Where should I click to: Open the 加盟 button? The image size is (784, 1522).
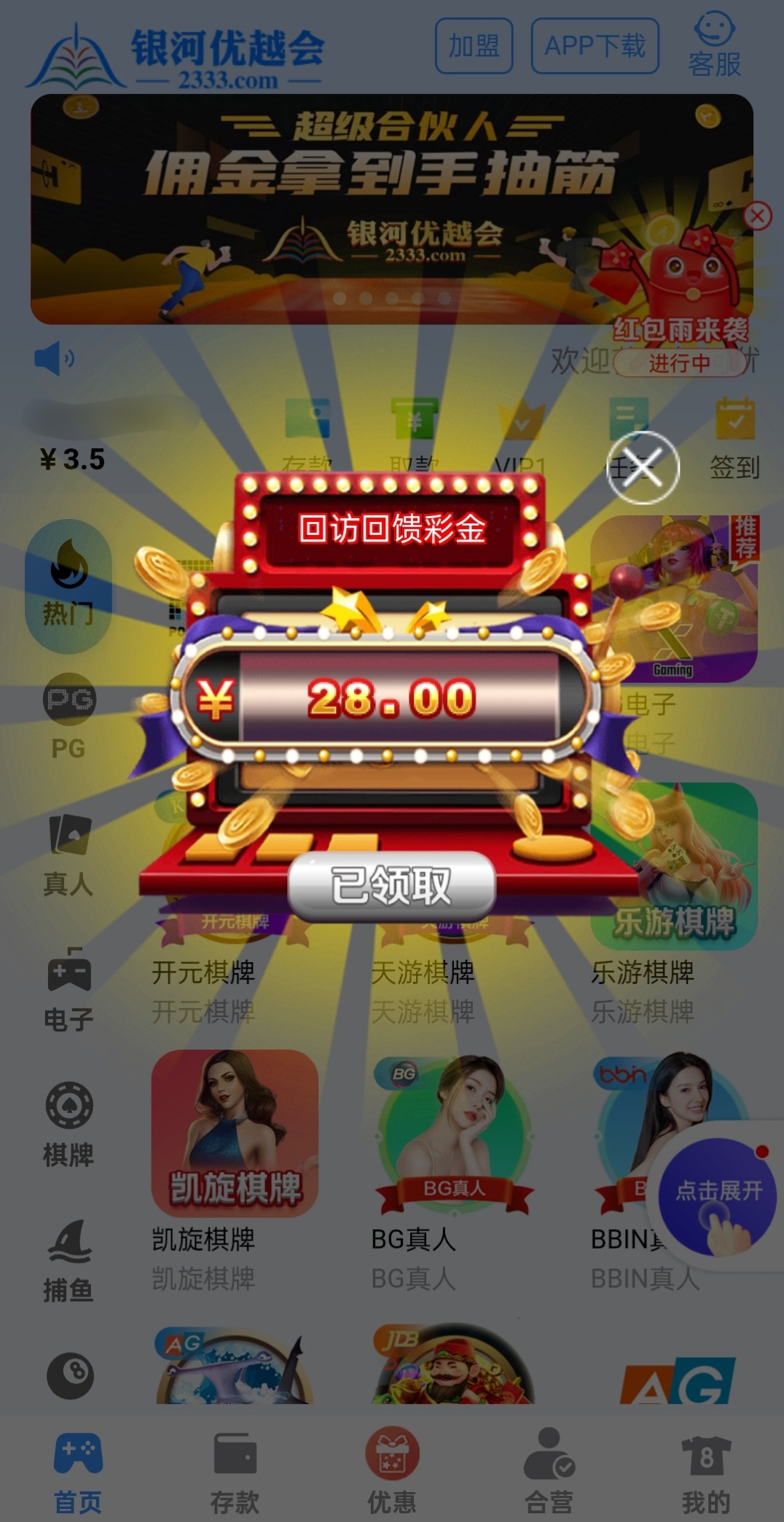click(x=474, y=46)
